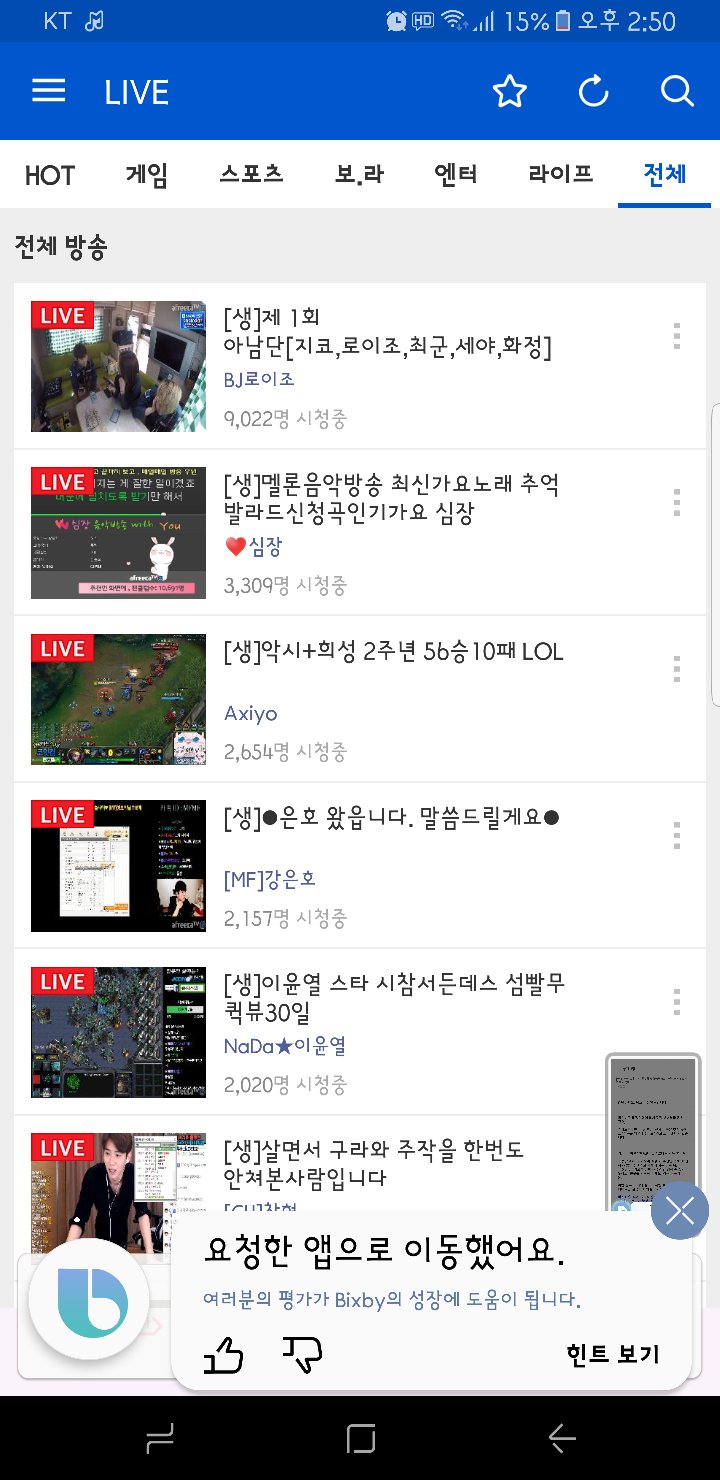Select the 스포츠 tab

[x=251, y=175]
